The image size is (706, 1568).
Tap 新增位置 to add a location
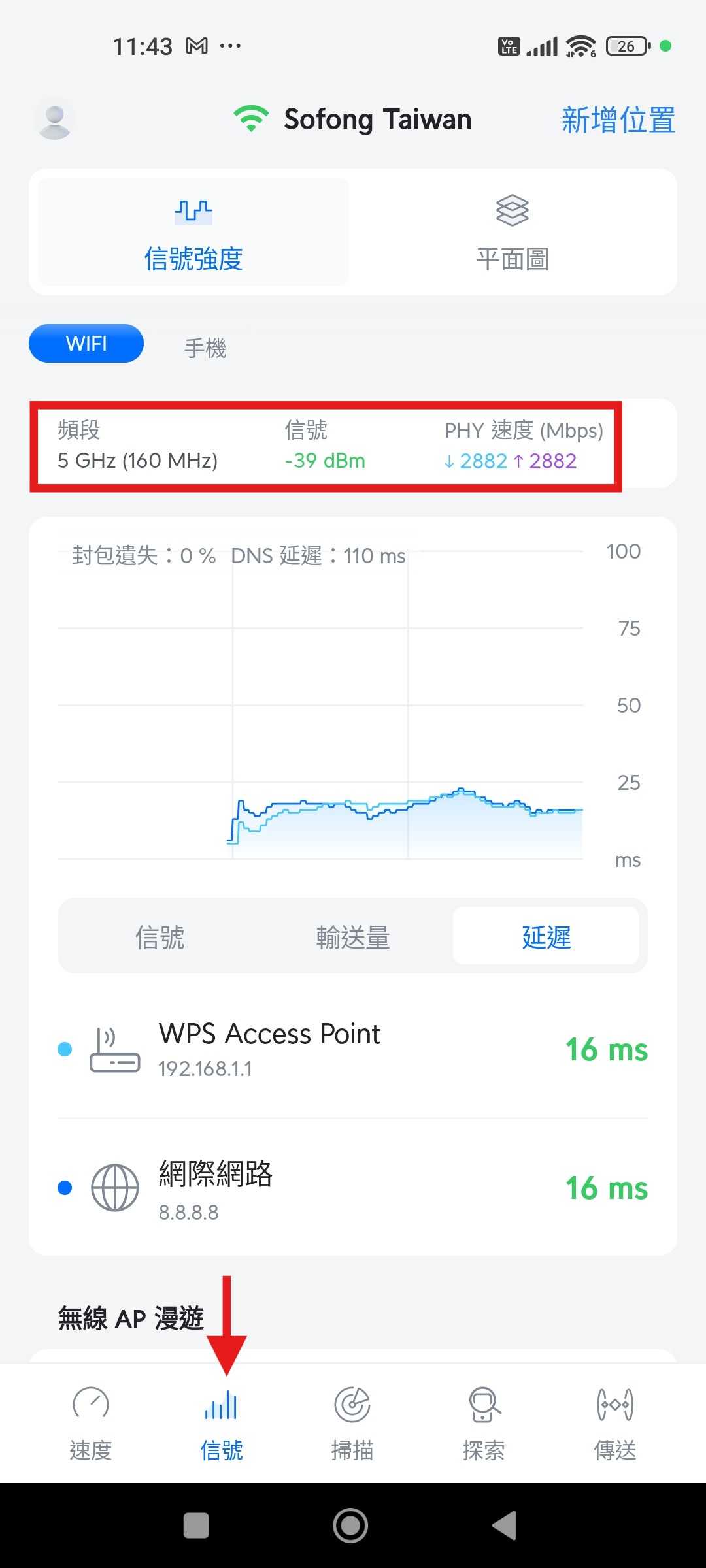point(618,120)
